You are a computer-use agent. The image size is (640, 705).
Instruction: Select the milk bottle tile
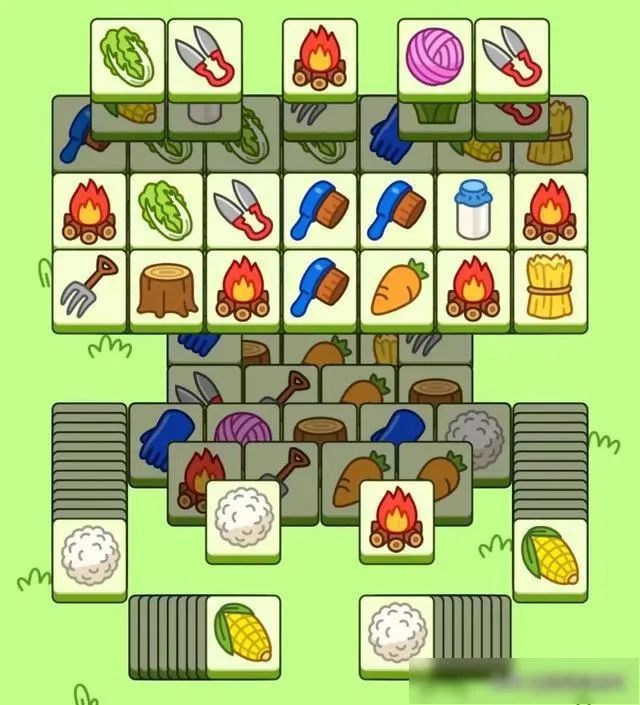click(x=473, y=211)
